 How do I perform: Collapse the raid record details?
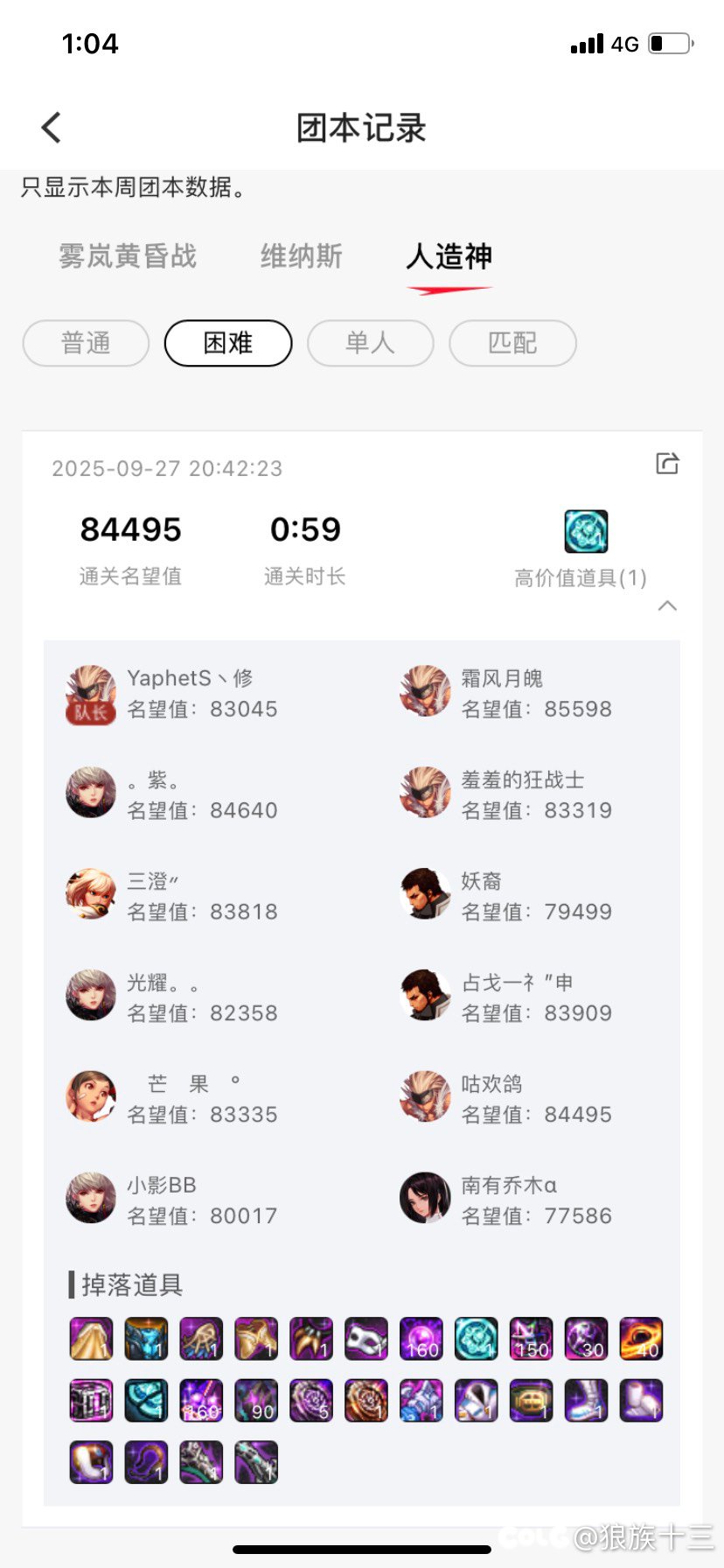point(667,605)
